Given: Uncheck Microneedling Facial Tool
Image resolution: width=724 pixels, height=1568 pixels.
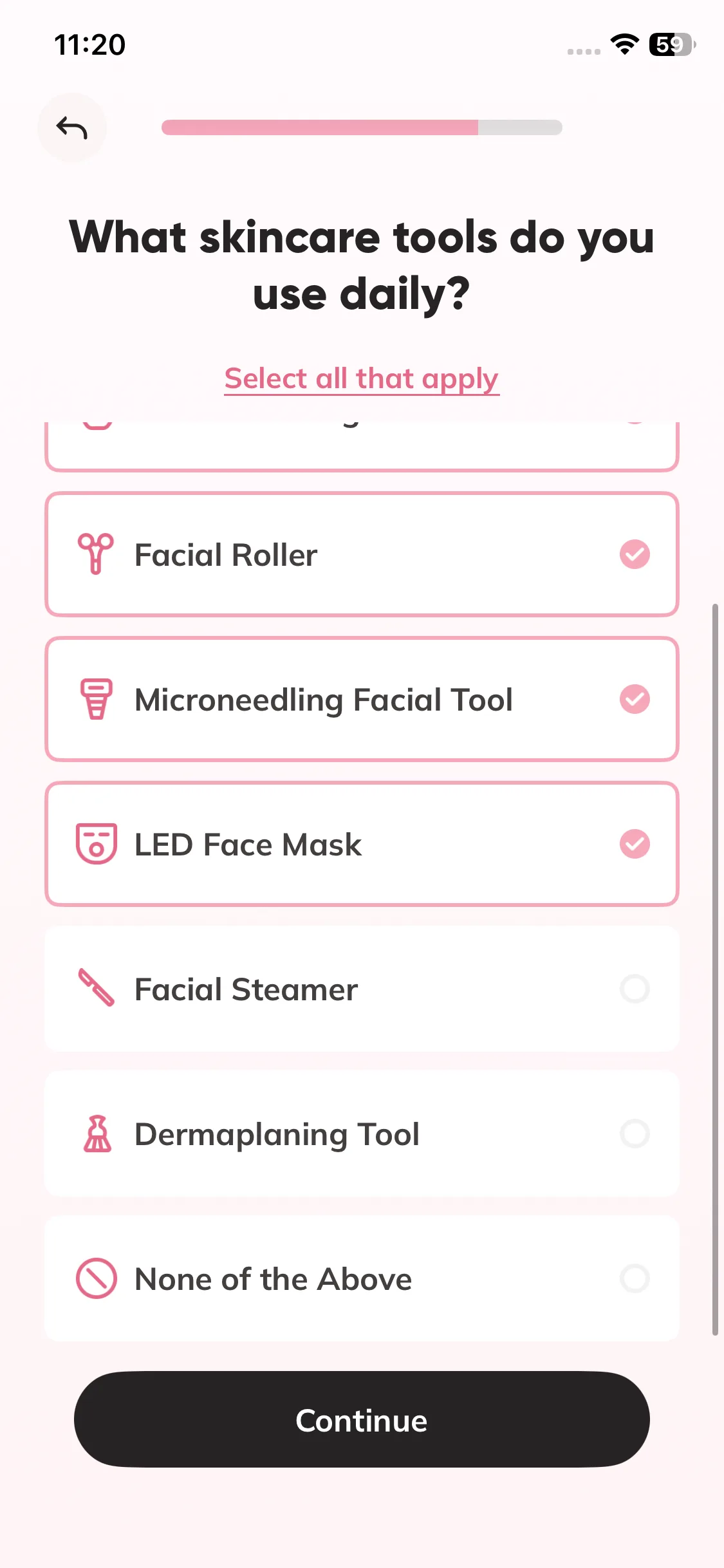Looking at the screenshot, I should click(x=361, y=699).
